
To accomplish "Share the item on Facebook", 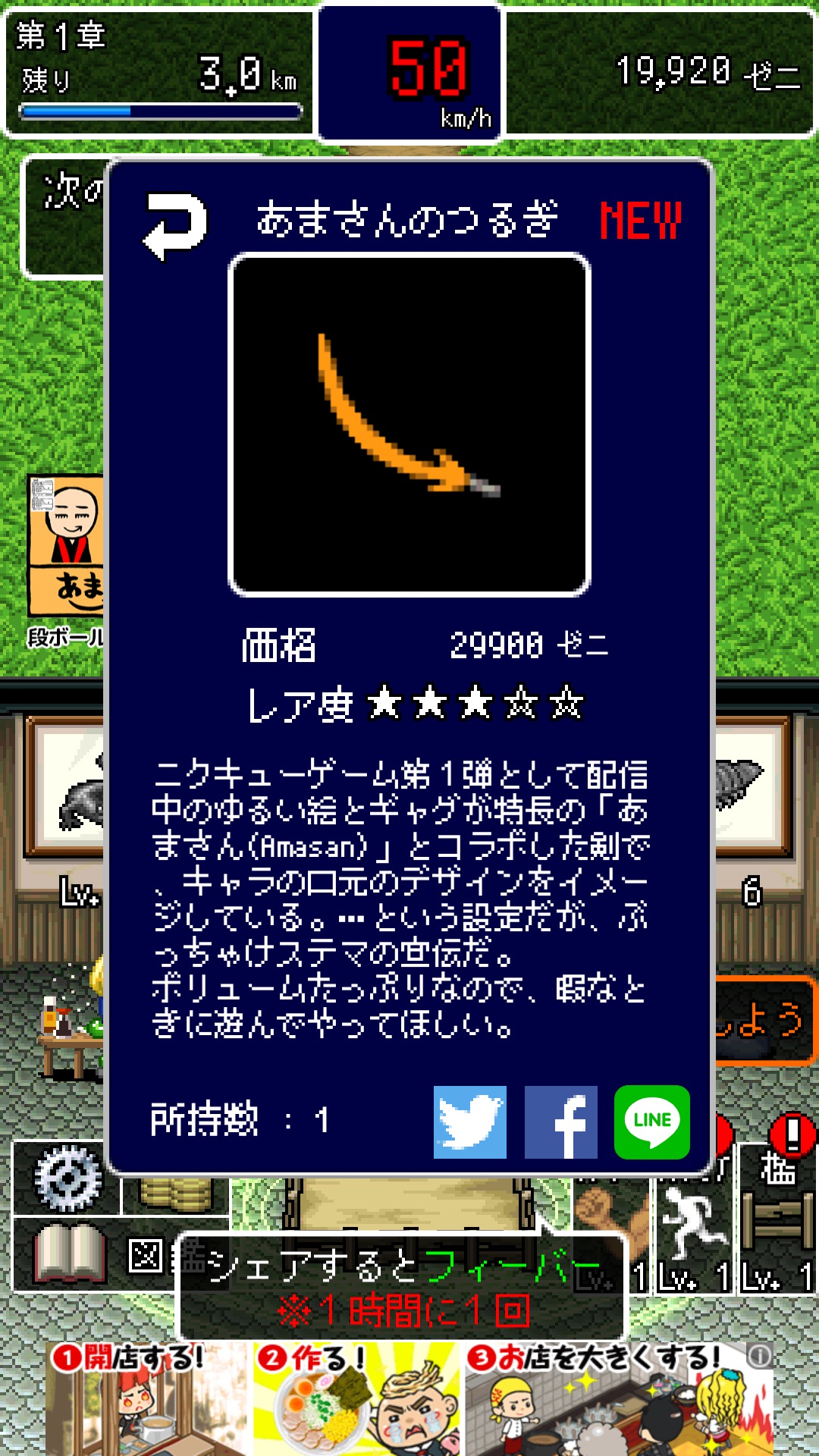I will point(560,1122).
